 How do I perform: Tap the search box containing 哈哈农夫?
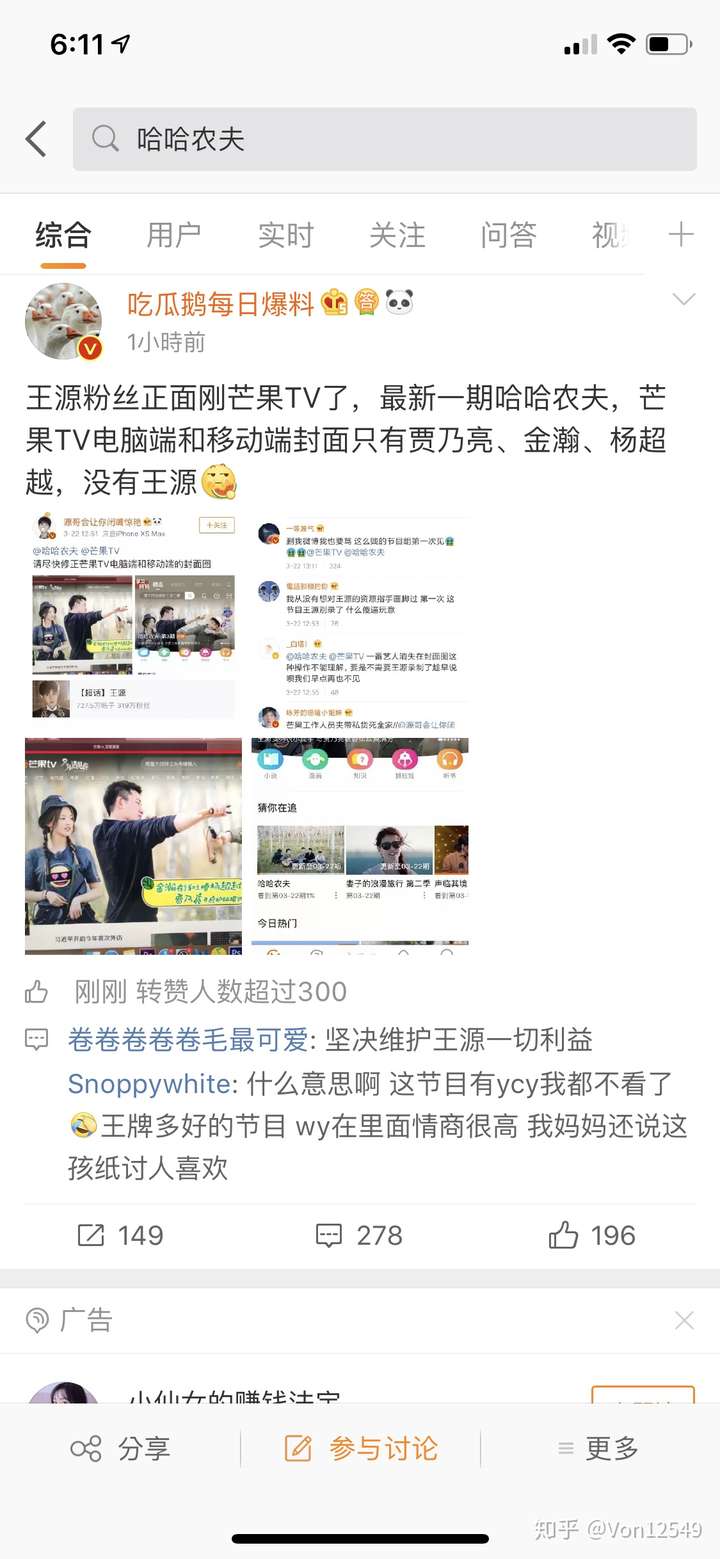coord(384,139)
